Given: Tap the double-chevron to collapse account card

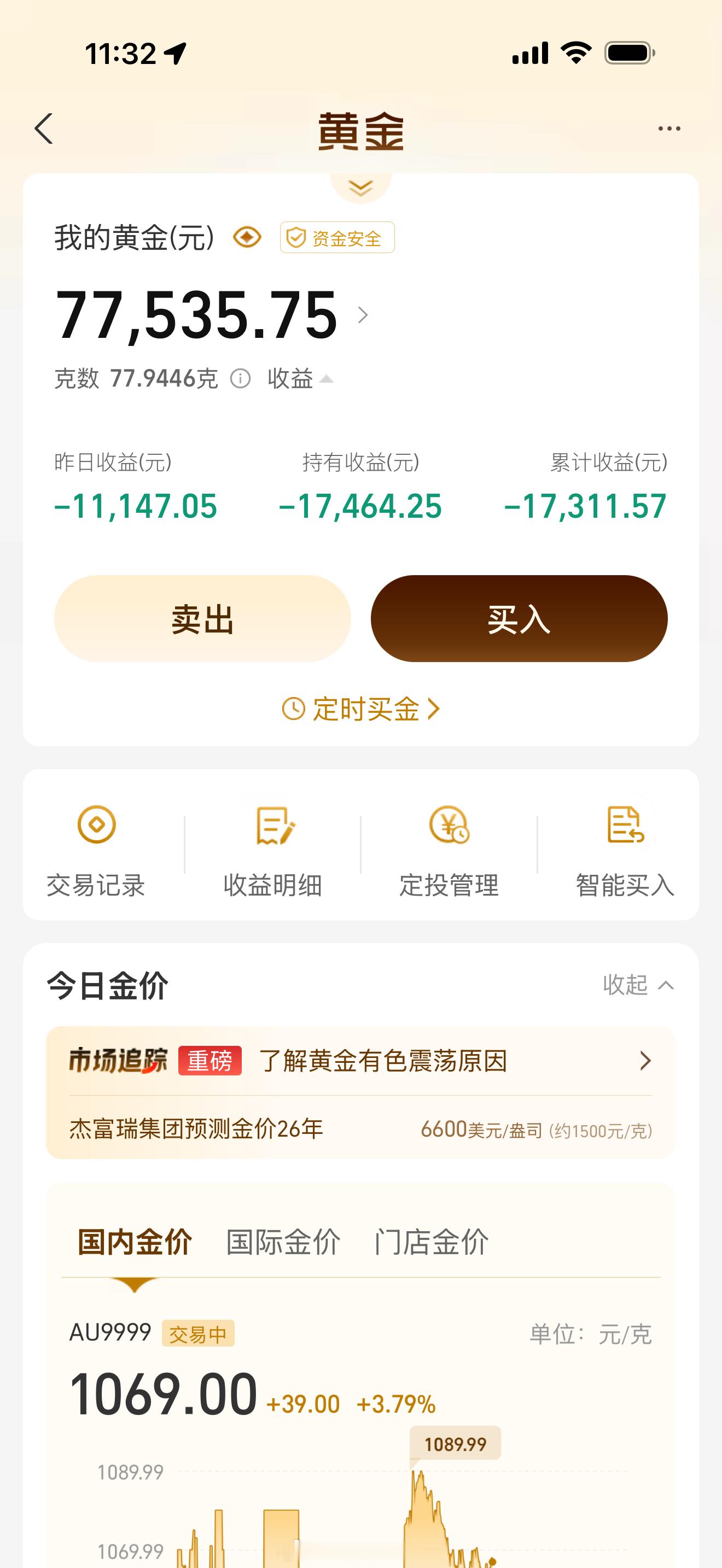Looking at the screenshot, I should pos(360,189).
